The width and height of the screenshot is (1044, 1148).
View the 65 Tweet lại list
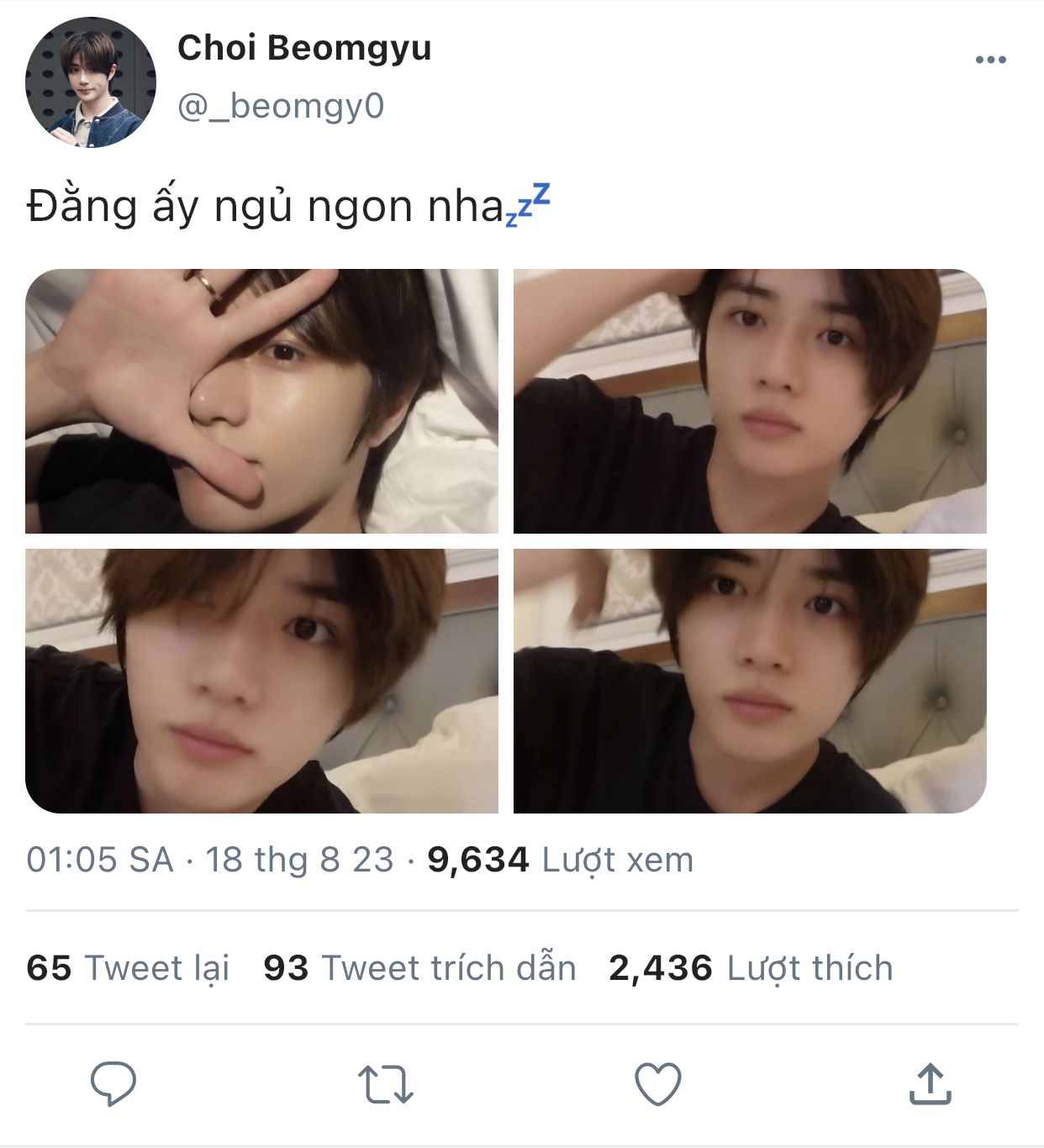click(x=128, y=968)
